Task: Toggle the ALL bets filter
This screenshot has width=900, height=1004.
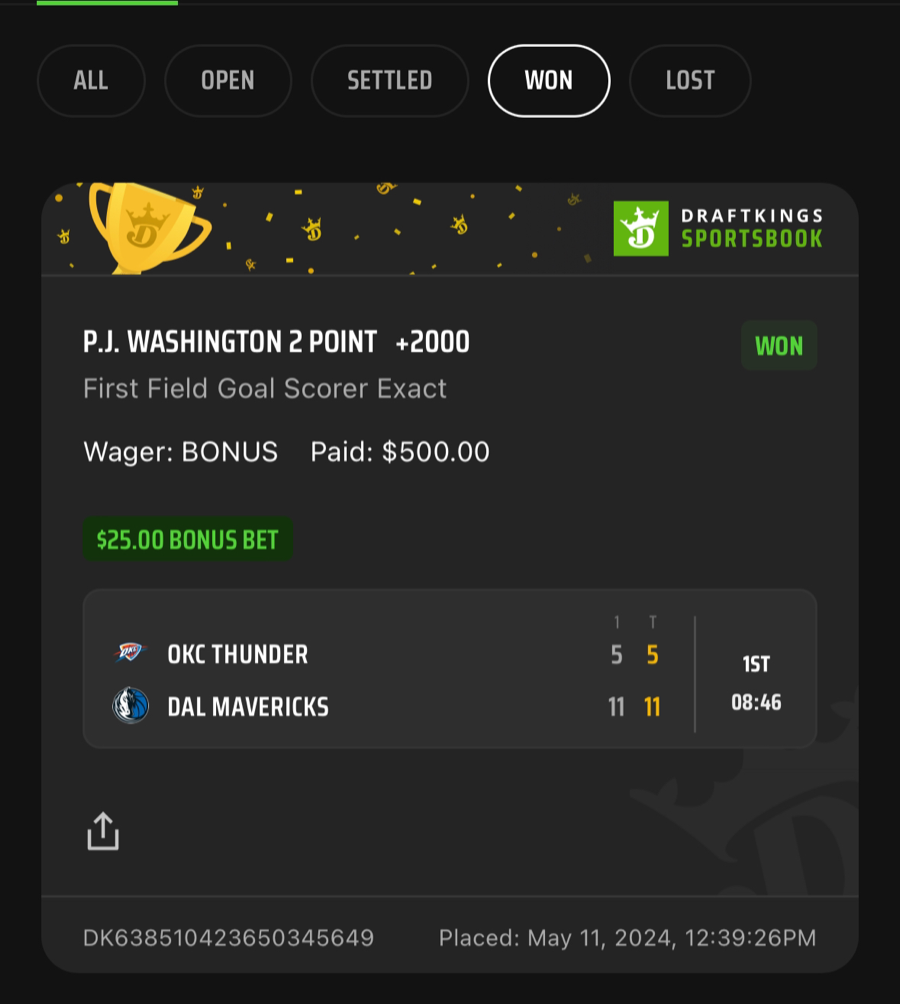Action: click(x=91, y=81)
